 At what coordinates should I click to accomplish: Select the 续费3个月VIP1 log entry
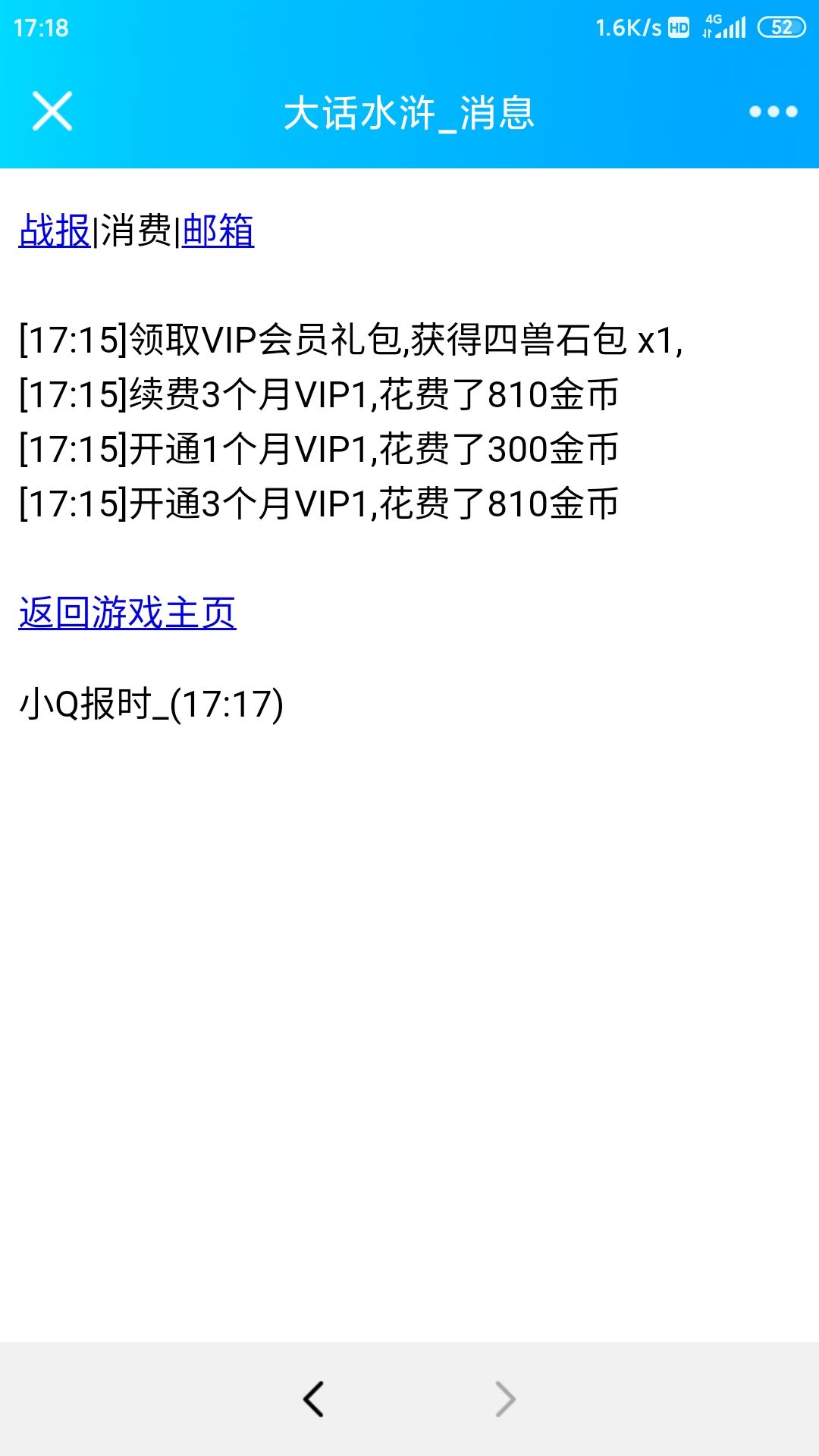point(318,393)
